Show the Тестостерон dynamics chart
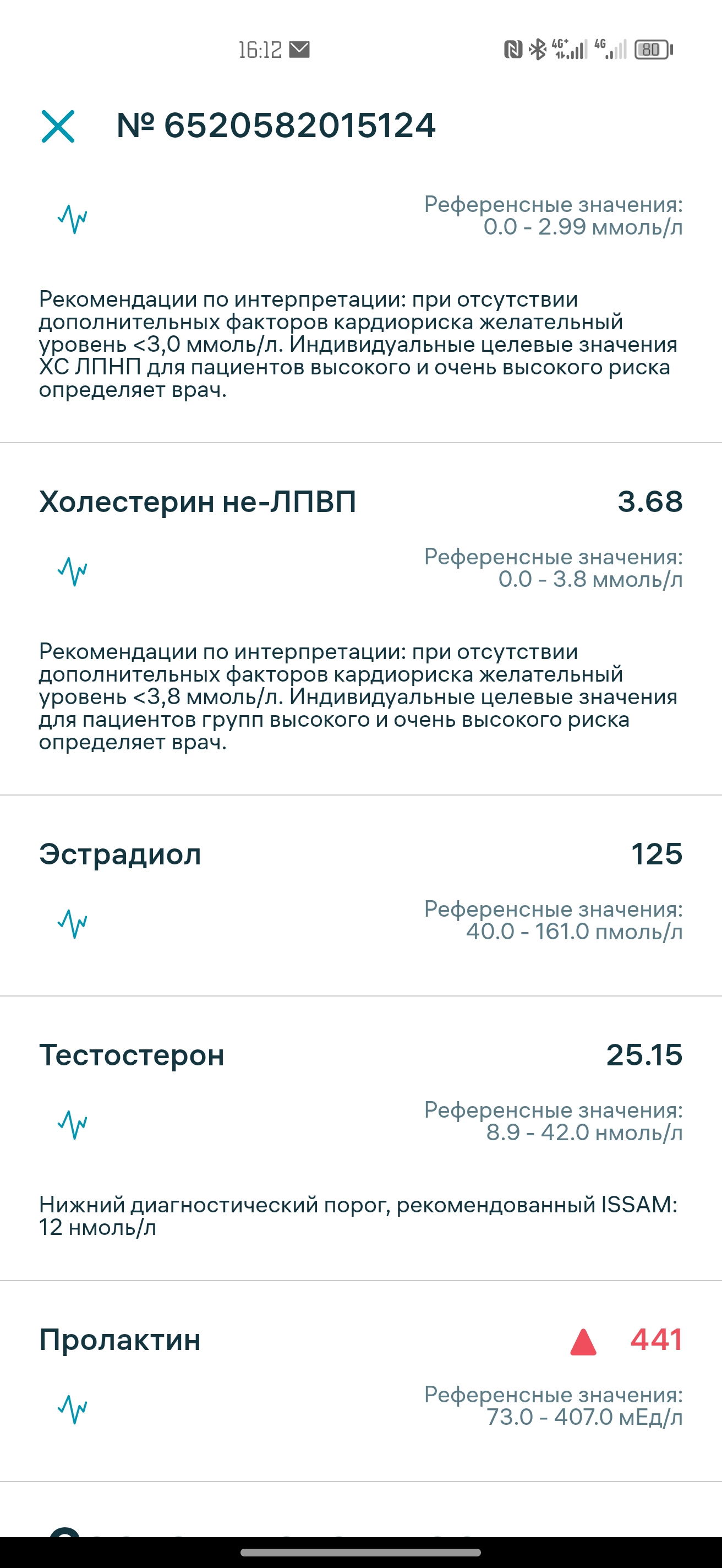722x1568 pixels. 73,1124
